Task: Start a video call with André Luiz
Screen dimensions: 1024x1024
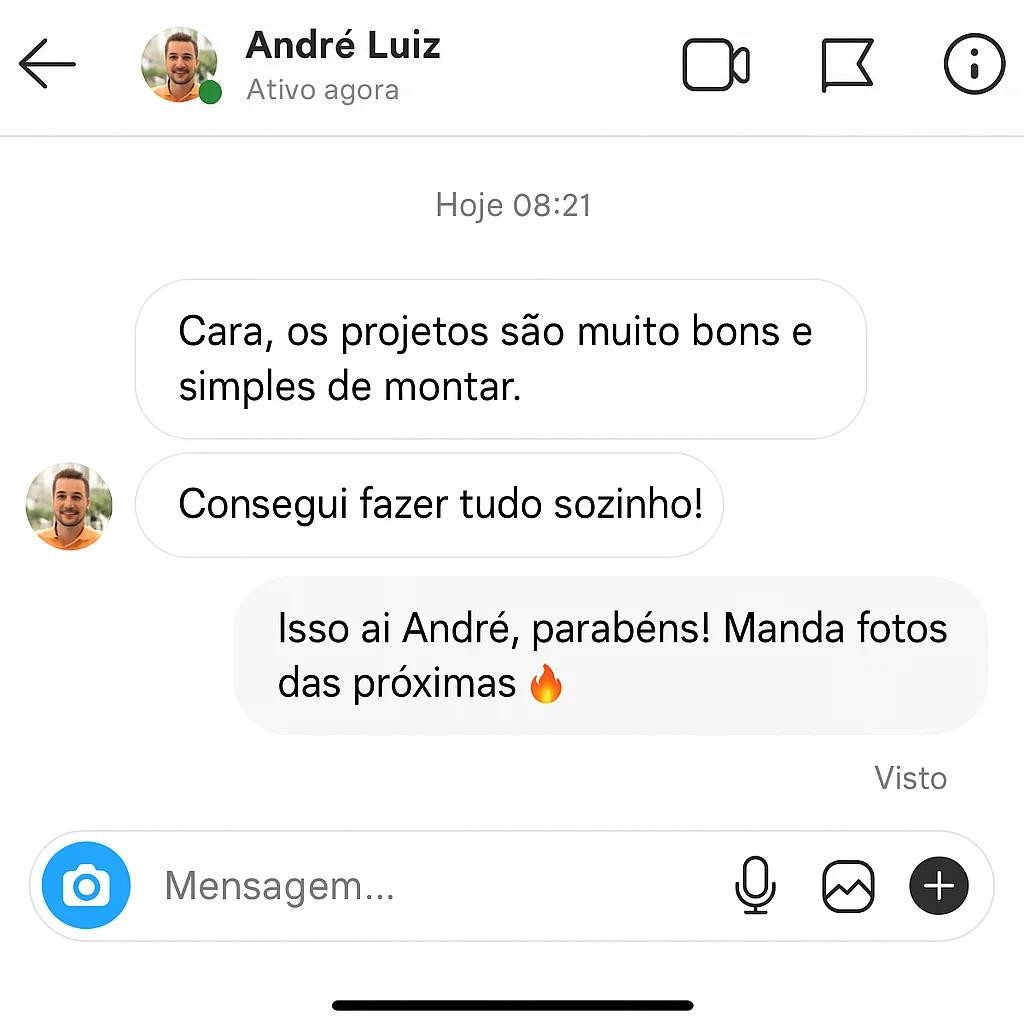Action: (716, 66)
